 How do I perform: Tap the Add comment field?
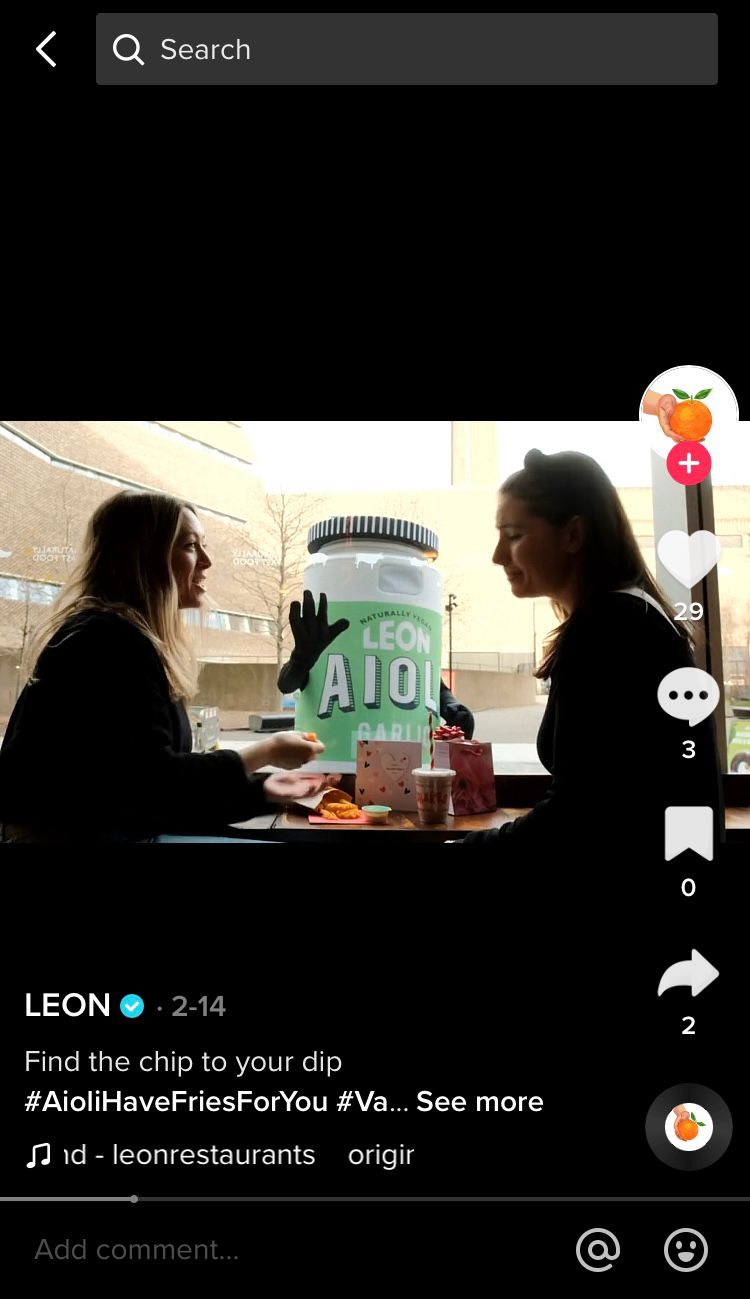(x=290, y=1249)
